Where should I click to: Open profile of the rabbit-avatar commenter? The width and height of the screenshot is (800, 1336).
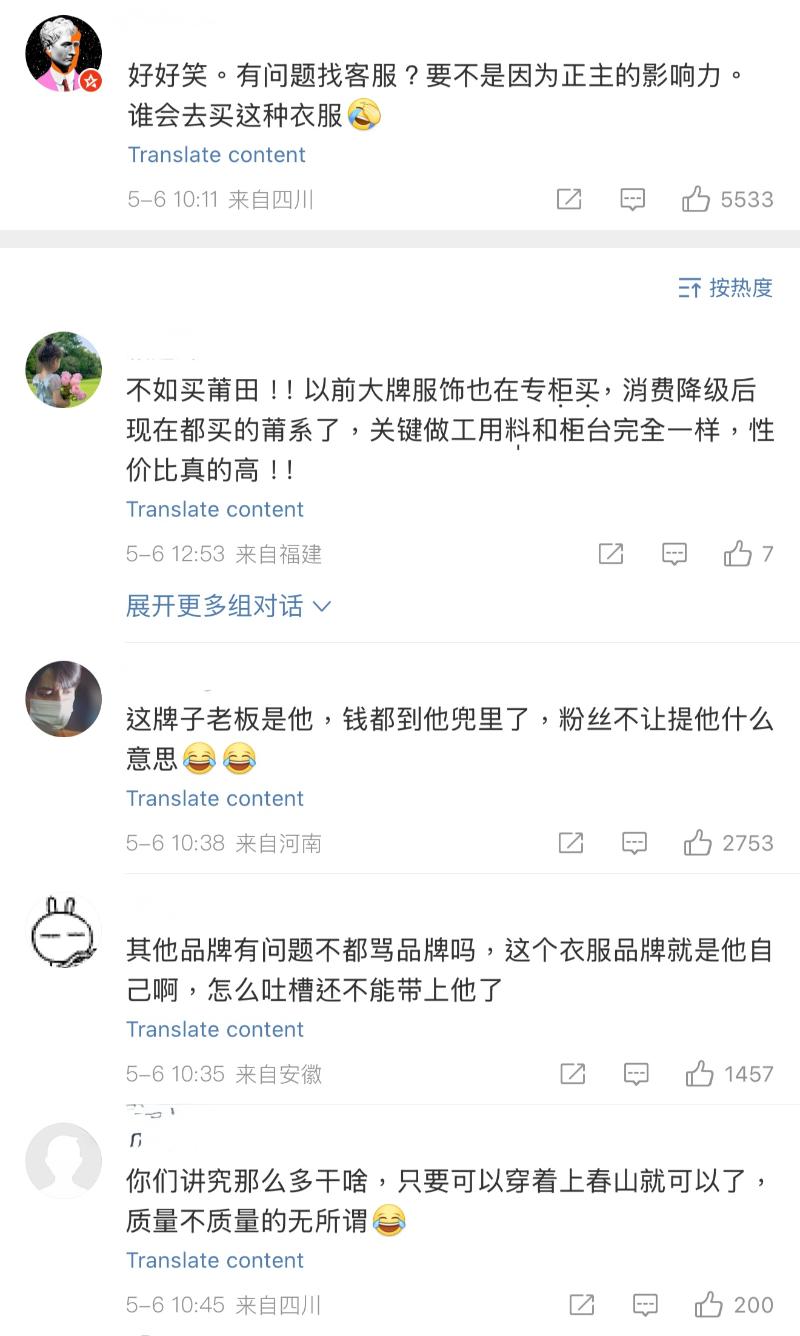[x=63, y=930]
